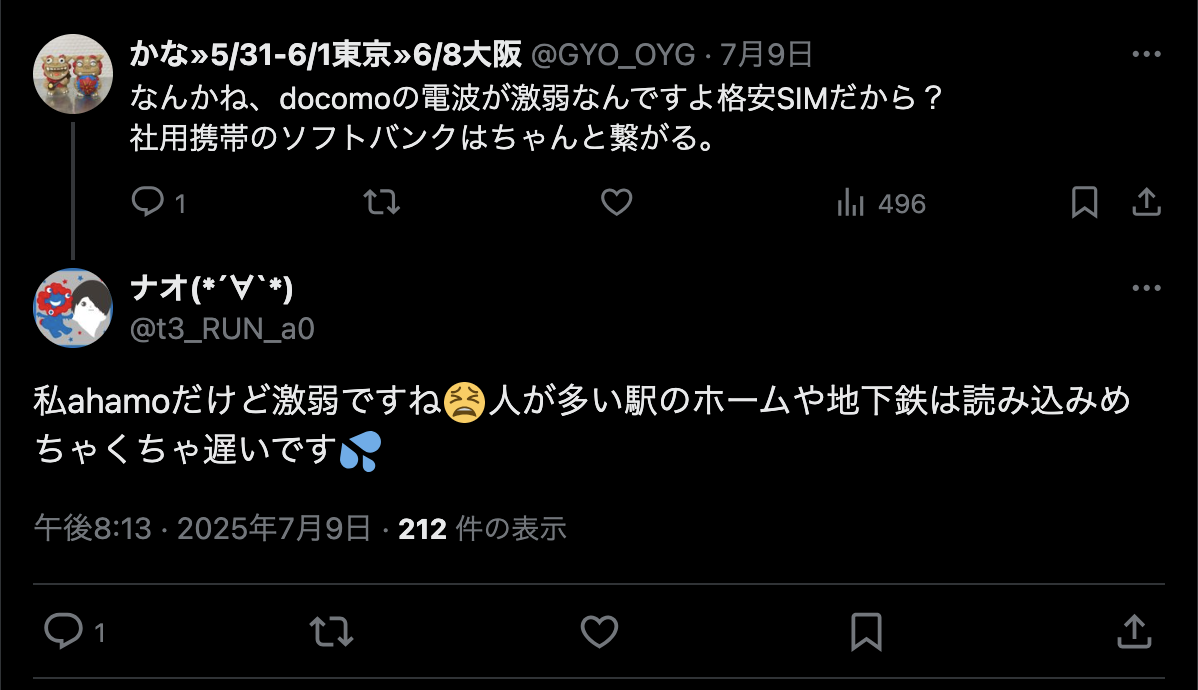Image resolution: width=1198 pixels, height=690 pixels.
Task: Reply to かな's post about docomo
Action: tap(148, 203)
